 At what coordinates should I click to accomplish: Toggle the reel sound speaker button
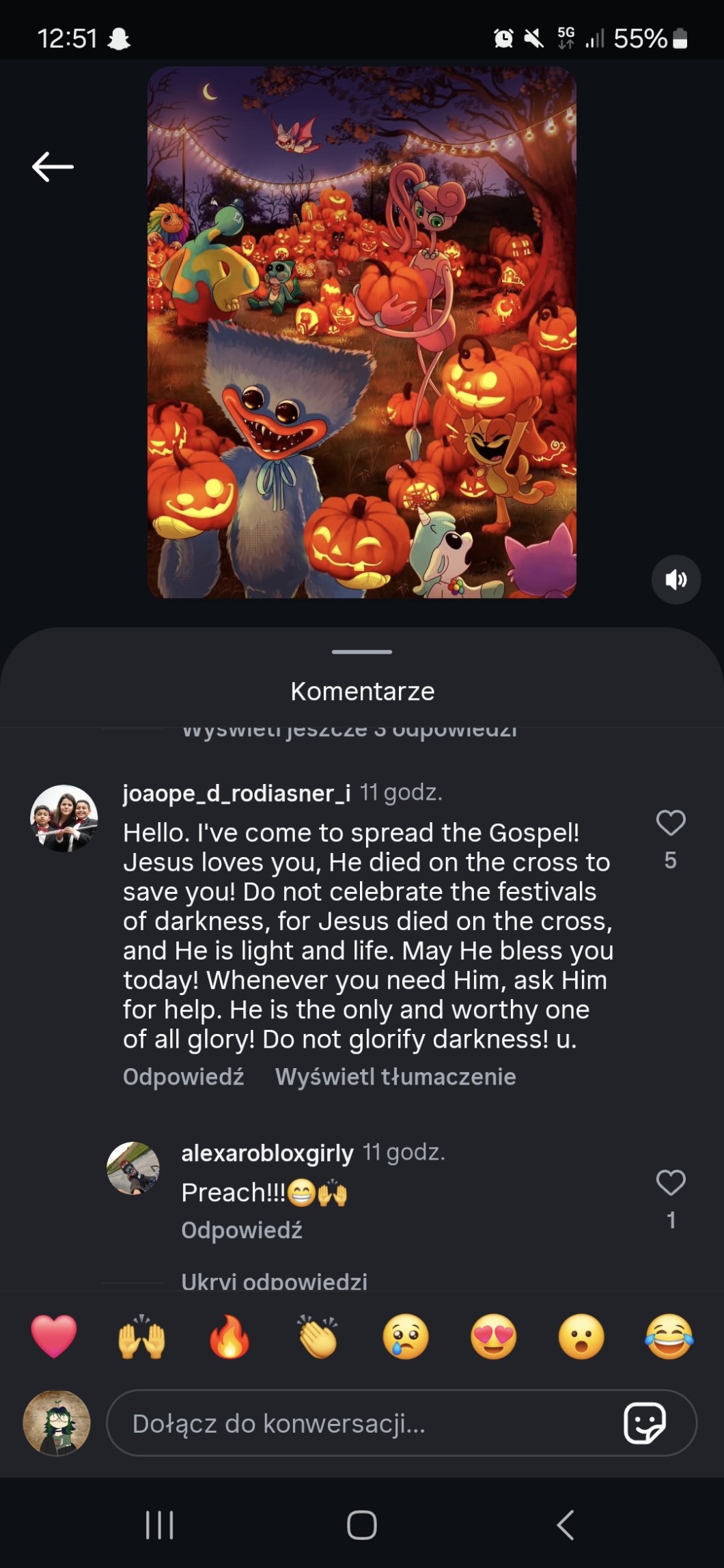tap(676, 580)
